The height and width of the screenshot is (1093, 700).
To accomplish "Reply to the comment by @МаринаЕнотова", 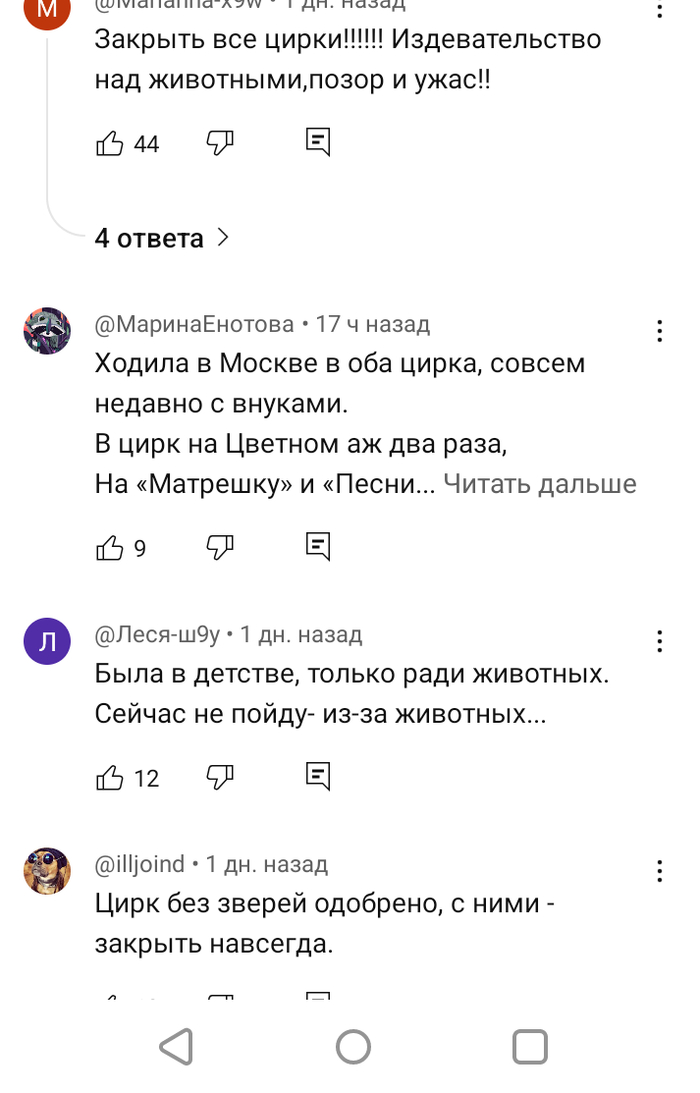I will tap(318, 547).
